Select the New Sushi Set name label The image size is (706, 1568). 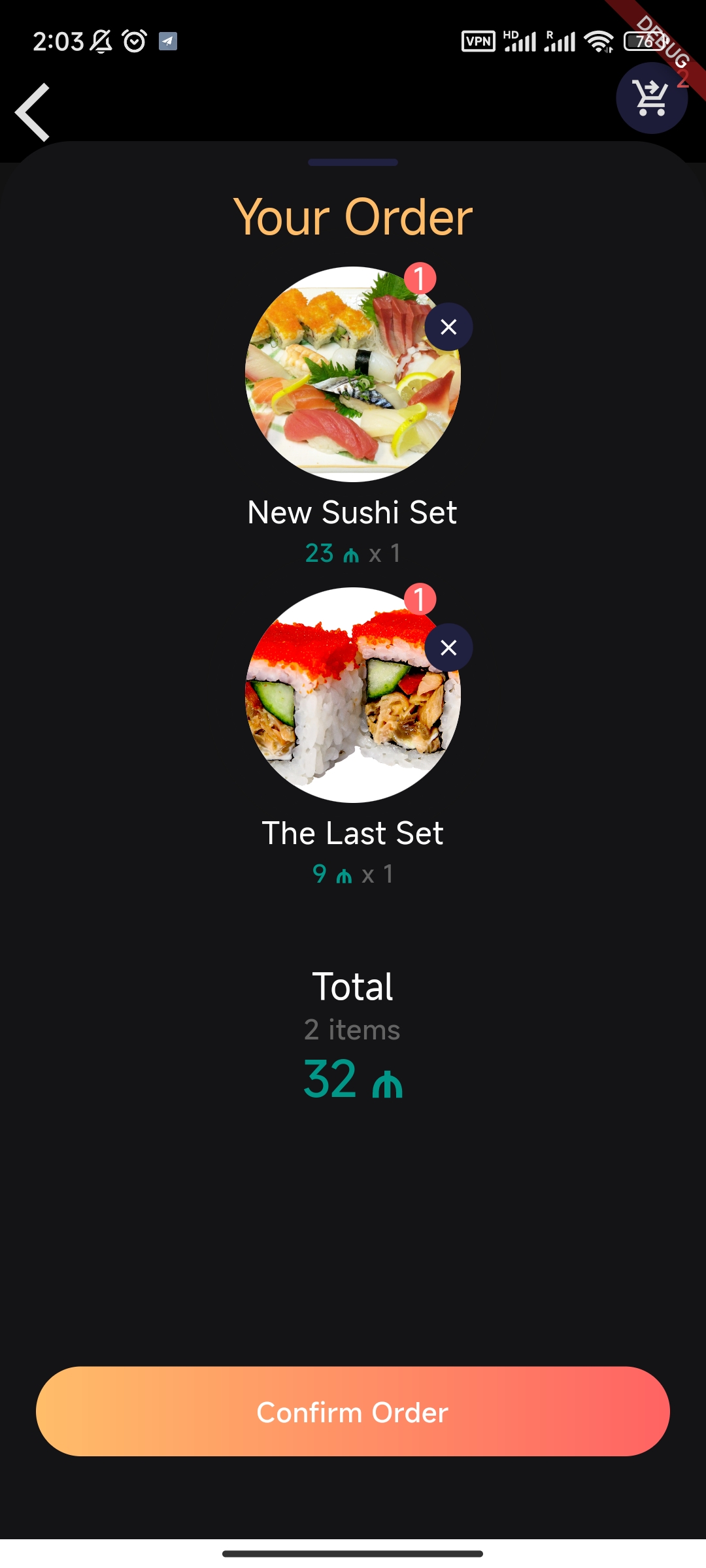353,512
